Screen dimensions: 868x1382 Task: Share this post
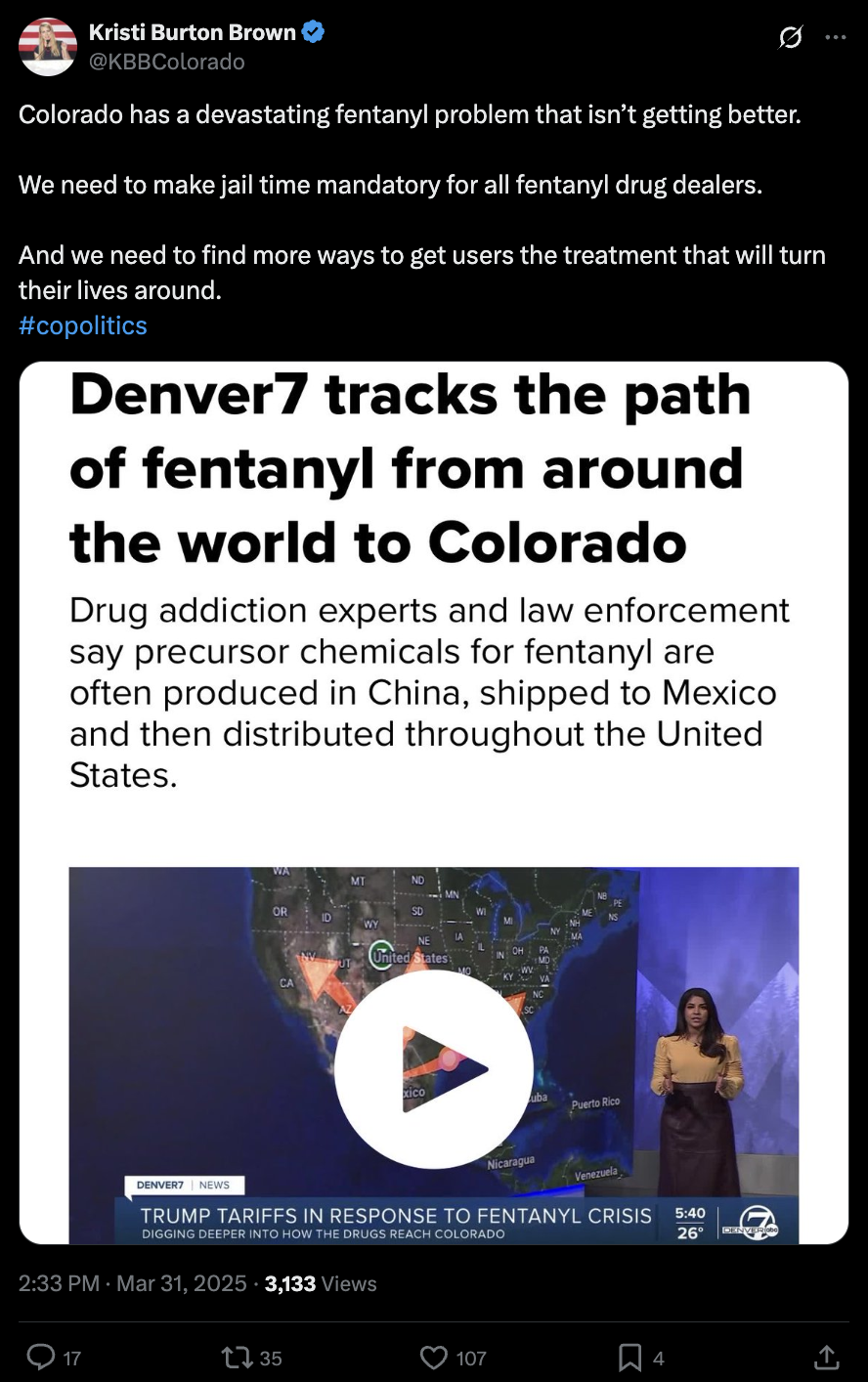[826, 1357]
